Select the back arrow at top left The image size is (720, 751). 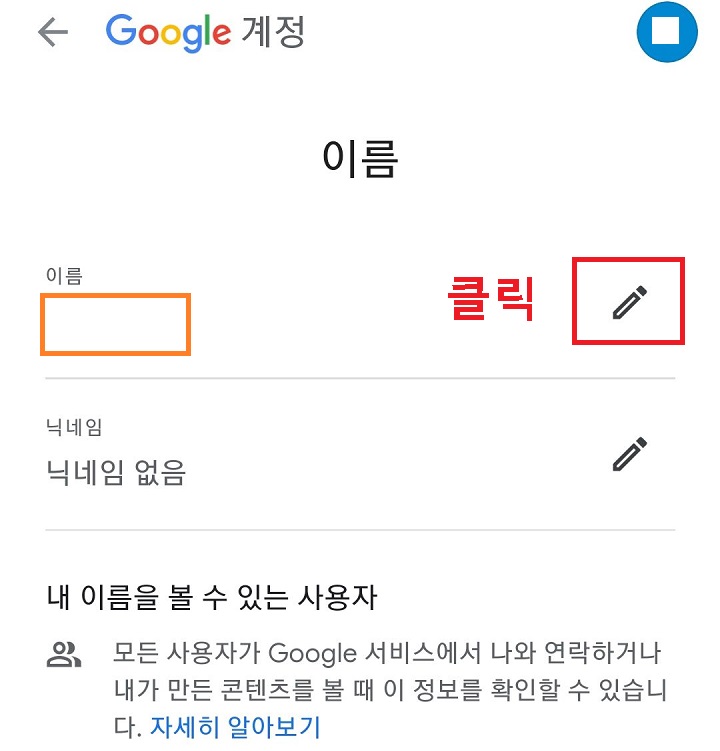[x=52, y=32]
